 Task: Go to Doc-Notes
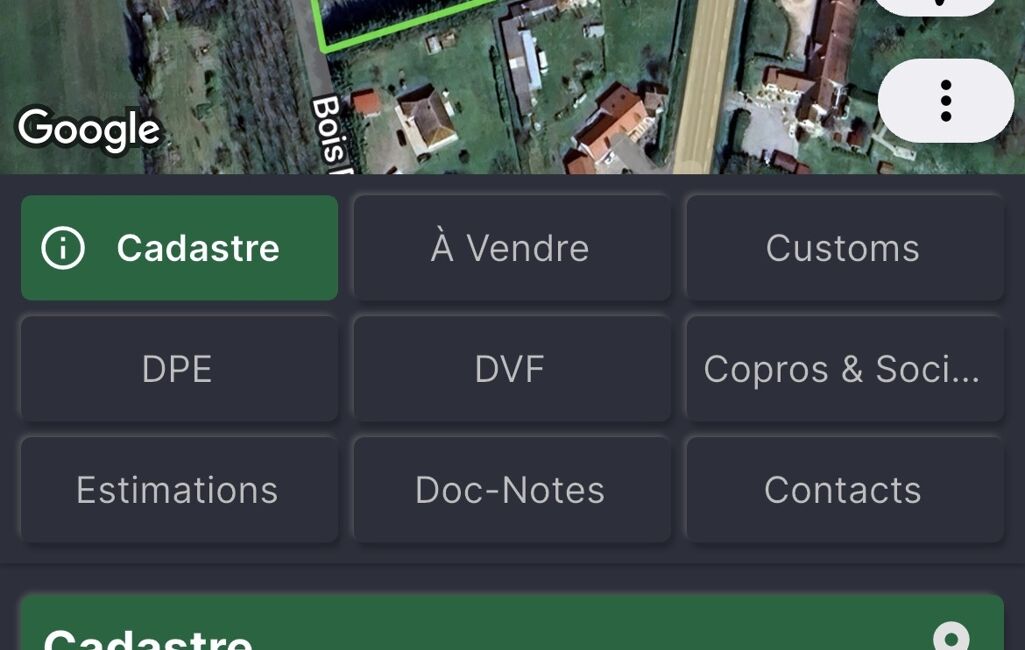click(510, 490)
